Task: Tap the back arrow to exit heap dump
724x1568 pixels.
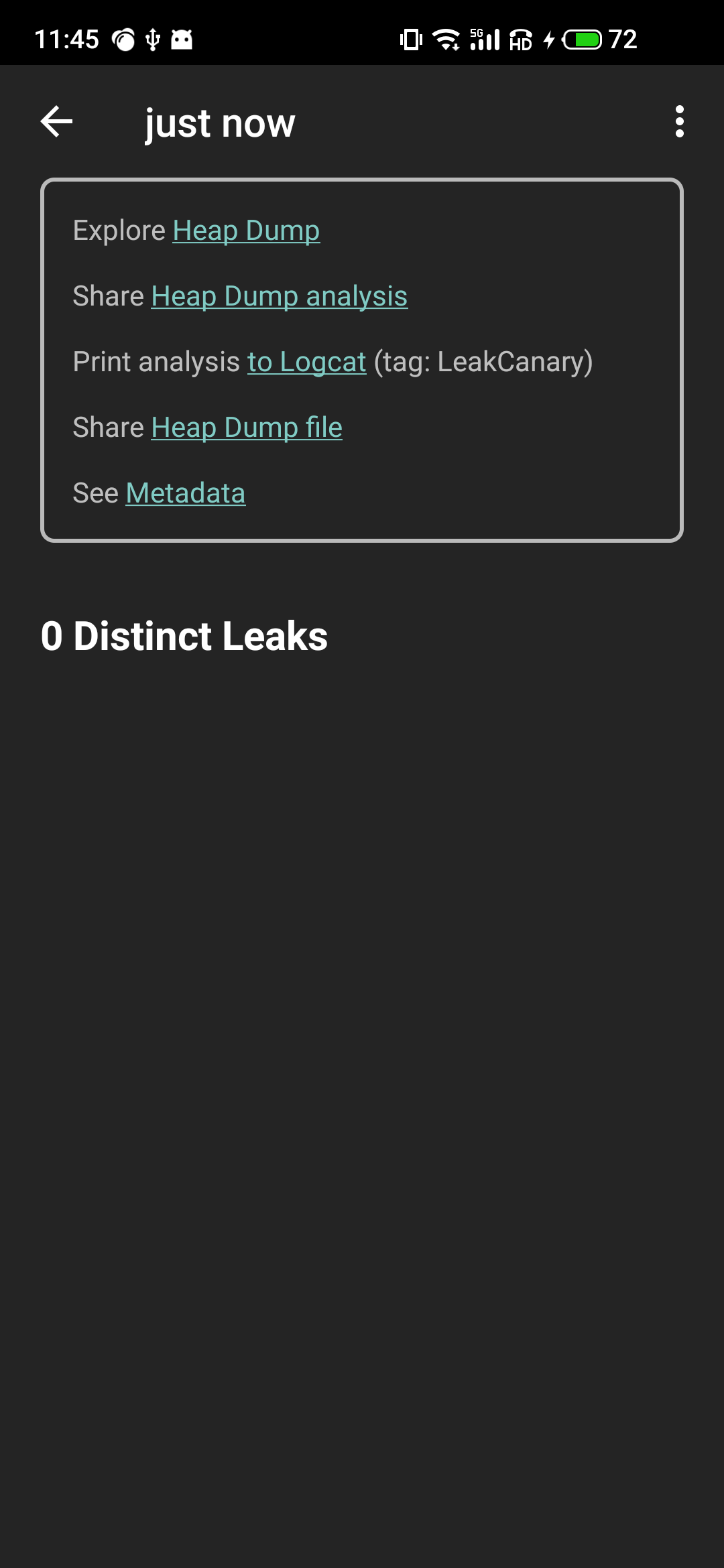Action: (x=55, y=122)
